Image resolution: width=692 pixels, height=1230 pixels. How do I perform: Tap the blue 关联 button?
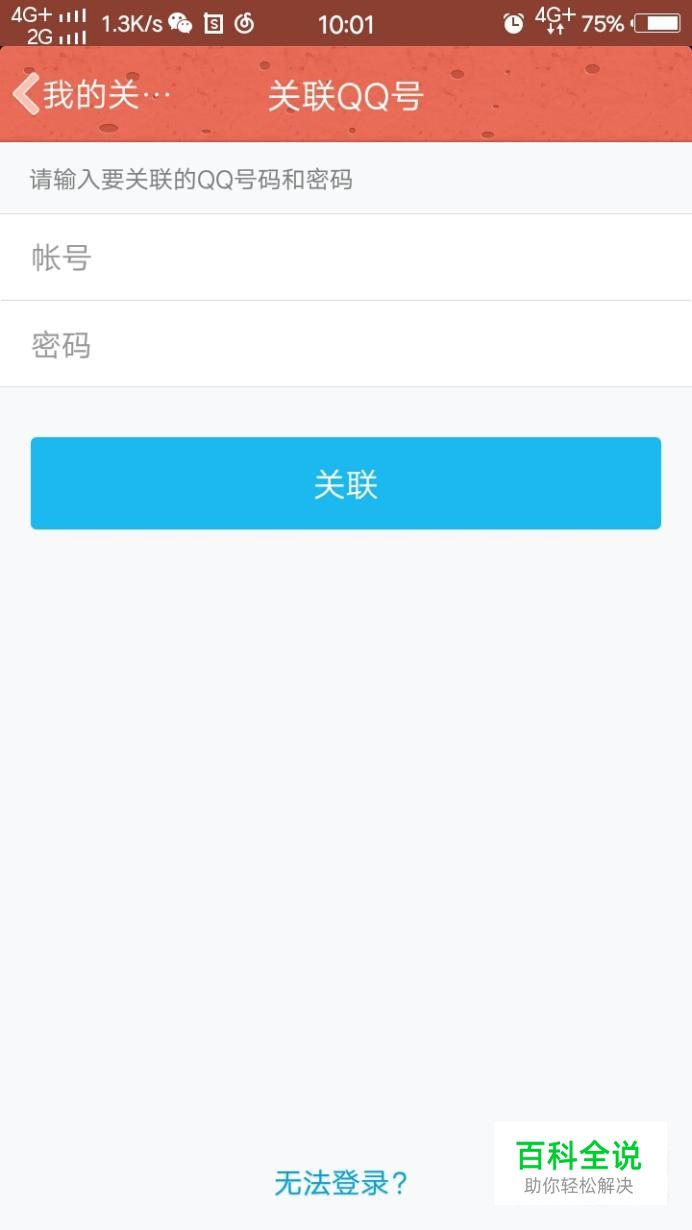coord(346,483)
